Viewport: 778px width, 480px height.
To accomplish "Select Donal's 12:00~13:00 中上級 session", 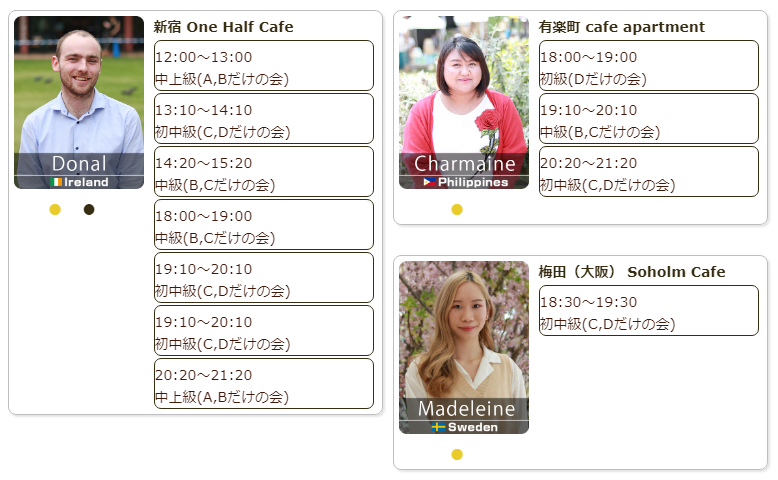I will [x=263, y=66].
